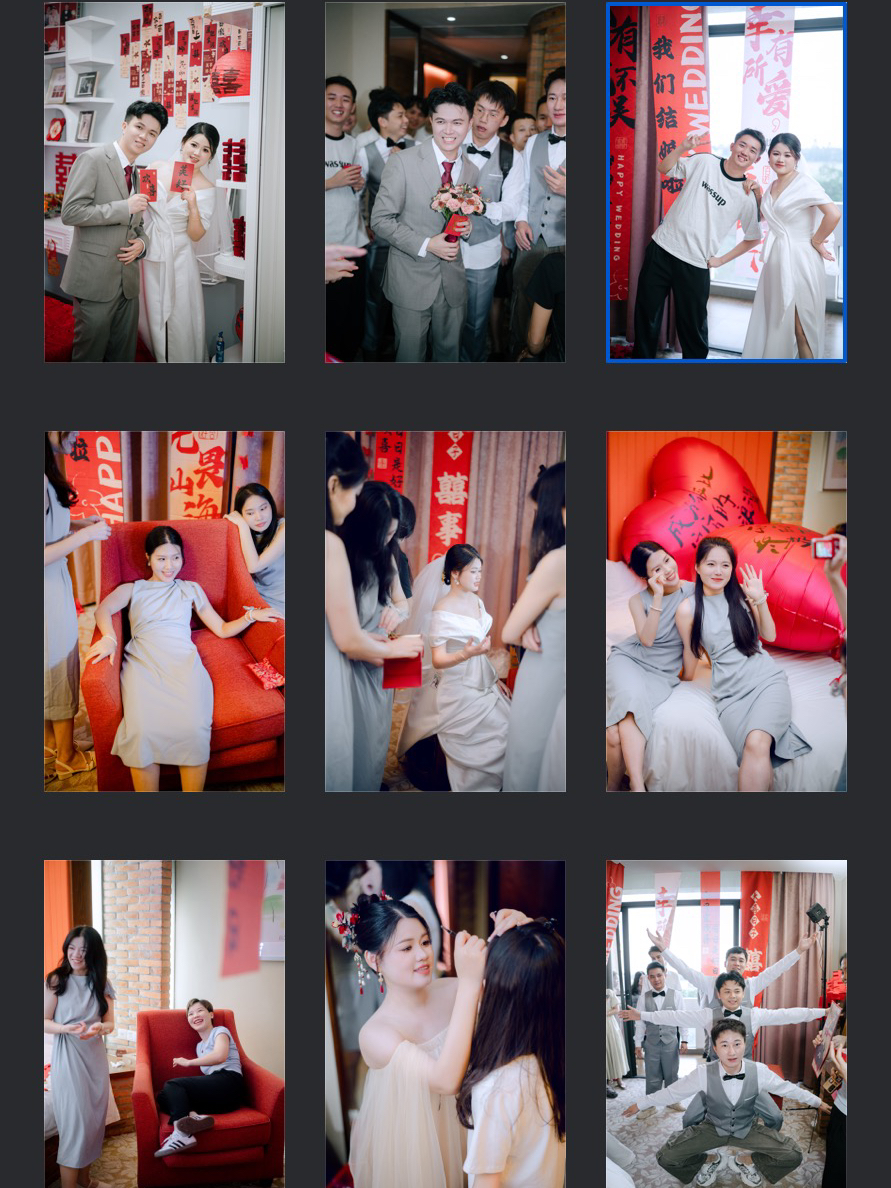Open photo of groom holding bouquet with groomsmen
The image size is (891, 1188).
click(x=445, y=182)
